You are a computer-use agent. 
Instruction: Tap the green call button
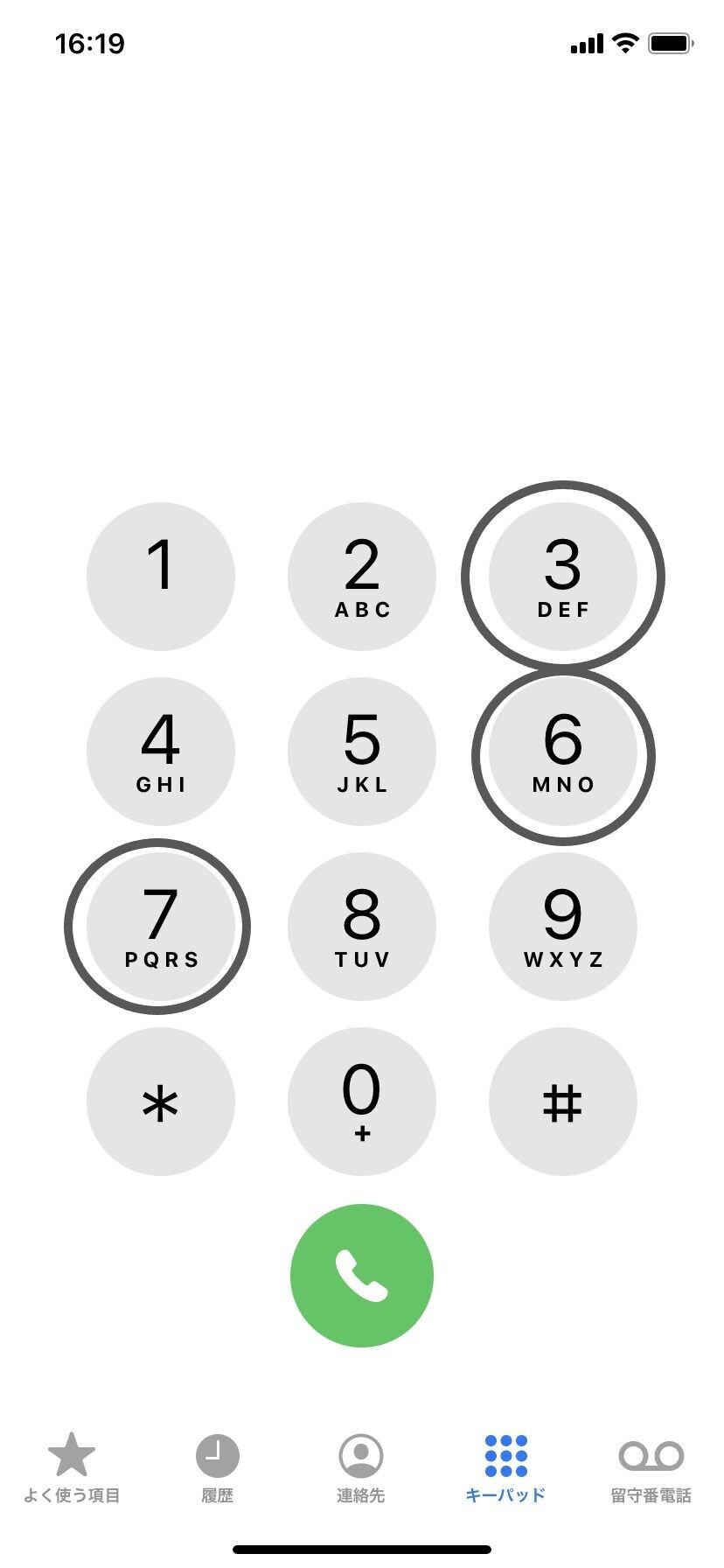(x=362, y=1275)
